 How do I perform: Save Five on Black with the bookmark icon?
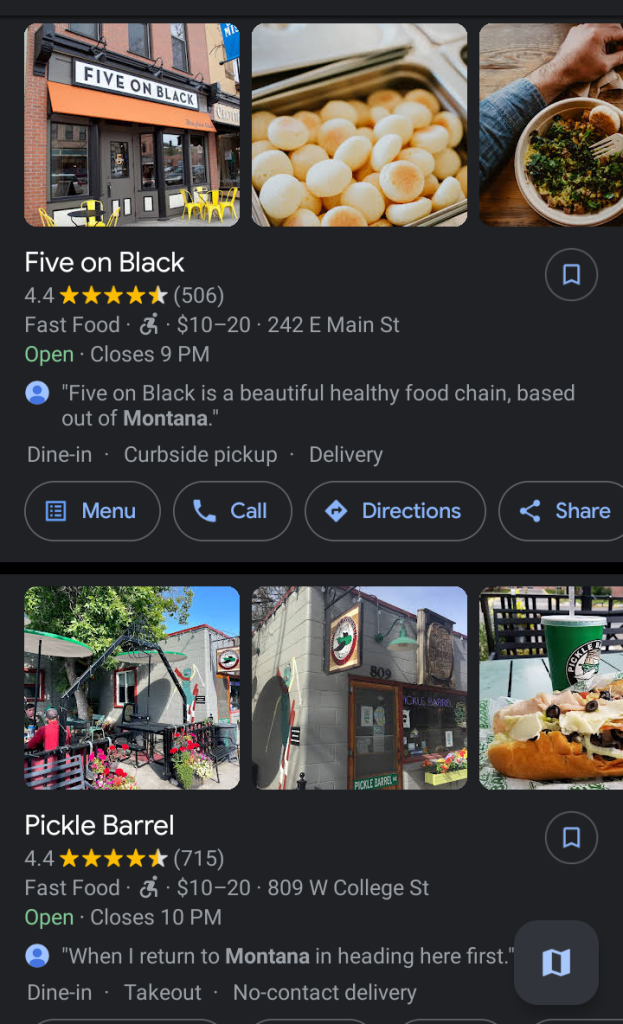pos(571,275)
